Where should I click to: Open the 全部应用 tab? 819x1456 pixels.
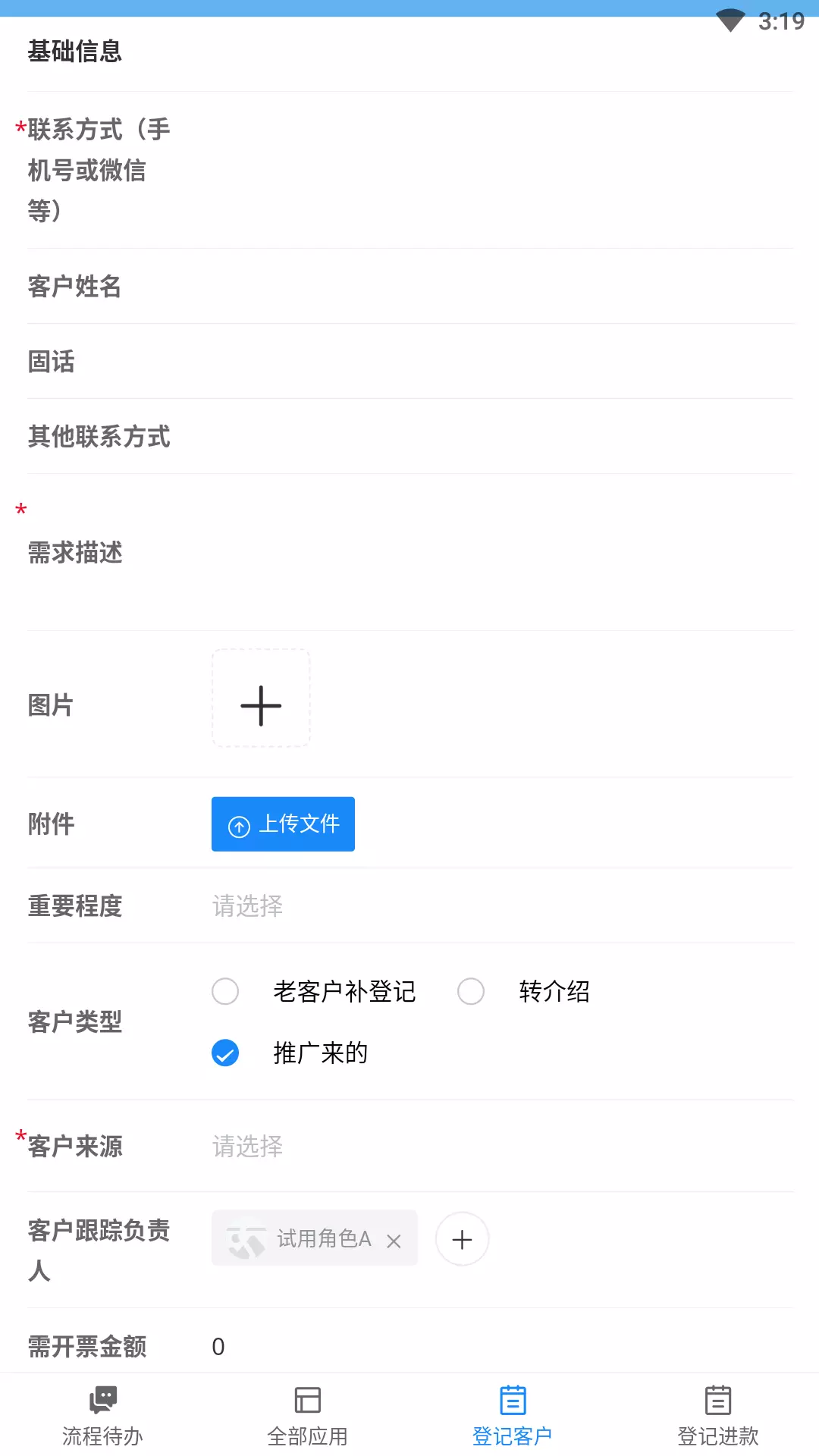tap(307, 1415)
